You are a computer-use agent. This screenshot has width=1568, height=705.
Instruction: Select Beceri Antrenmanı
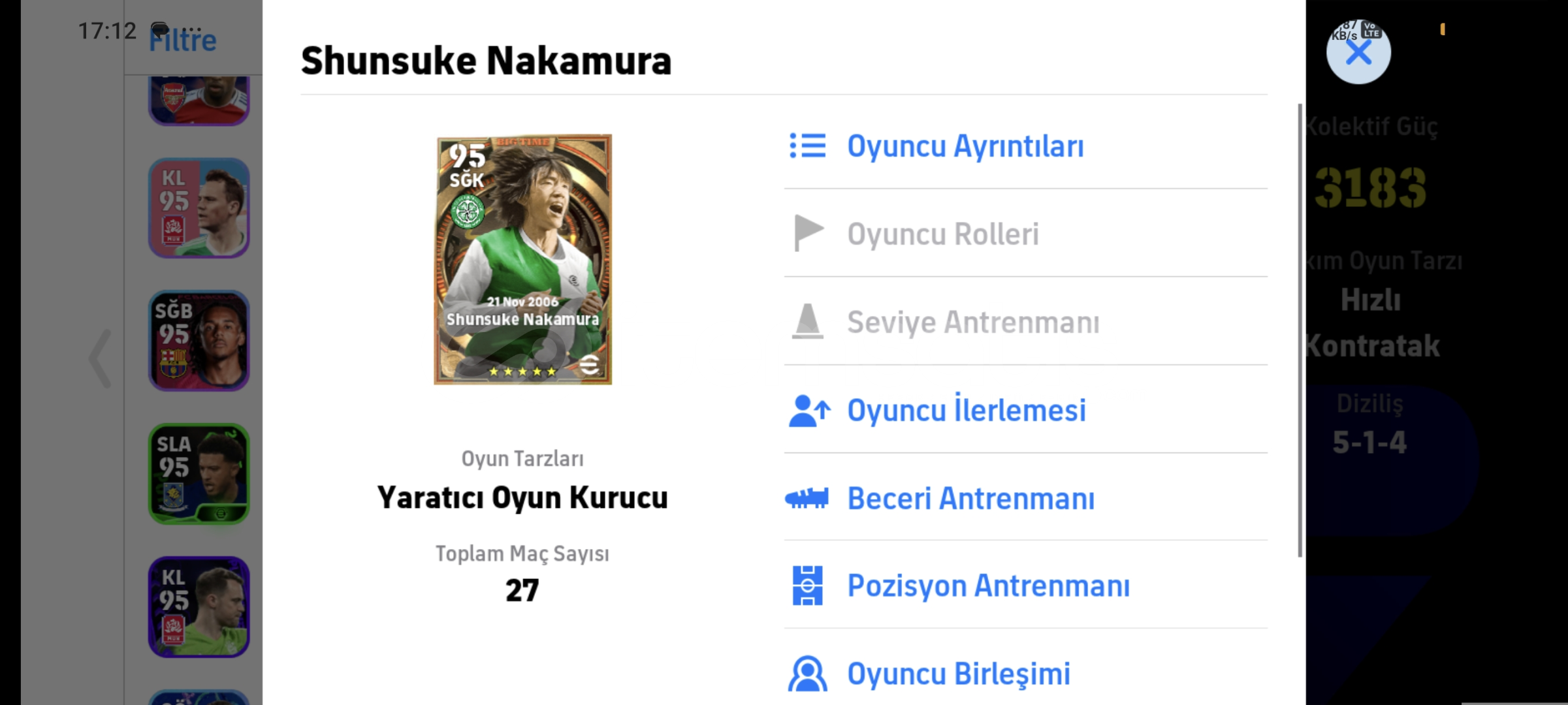(x=970, y=499)
